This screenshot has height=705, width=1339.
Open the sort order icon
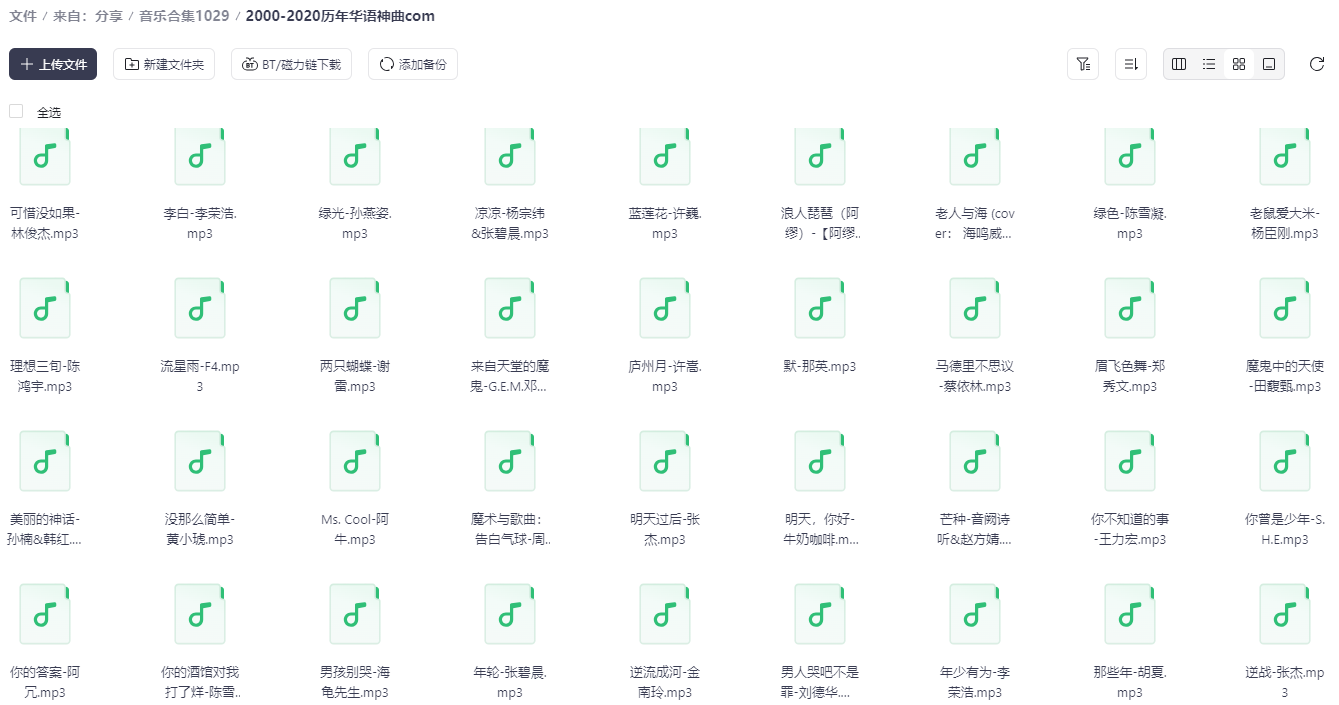pos(1131,64)
